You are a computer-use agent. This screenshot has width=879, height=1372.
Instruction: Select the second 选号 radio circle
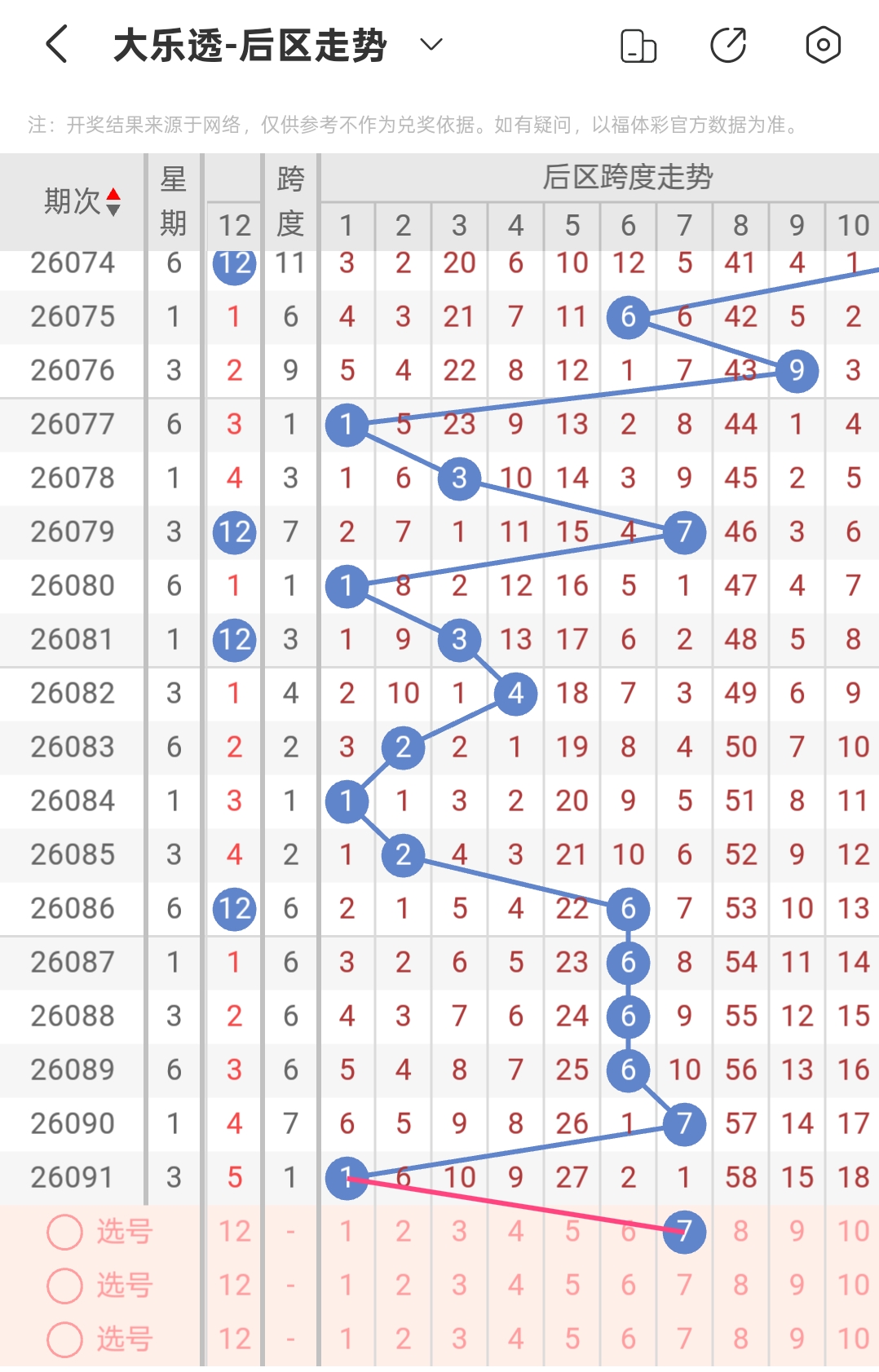tap(64, 1286)
